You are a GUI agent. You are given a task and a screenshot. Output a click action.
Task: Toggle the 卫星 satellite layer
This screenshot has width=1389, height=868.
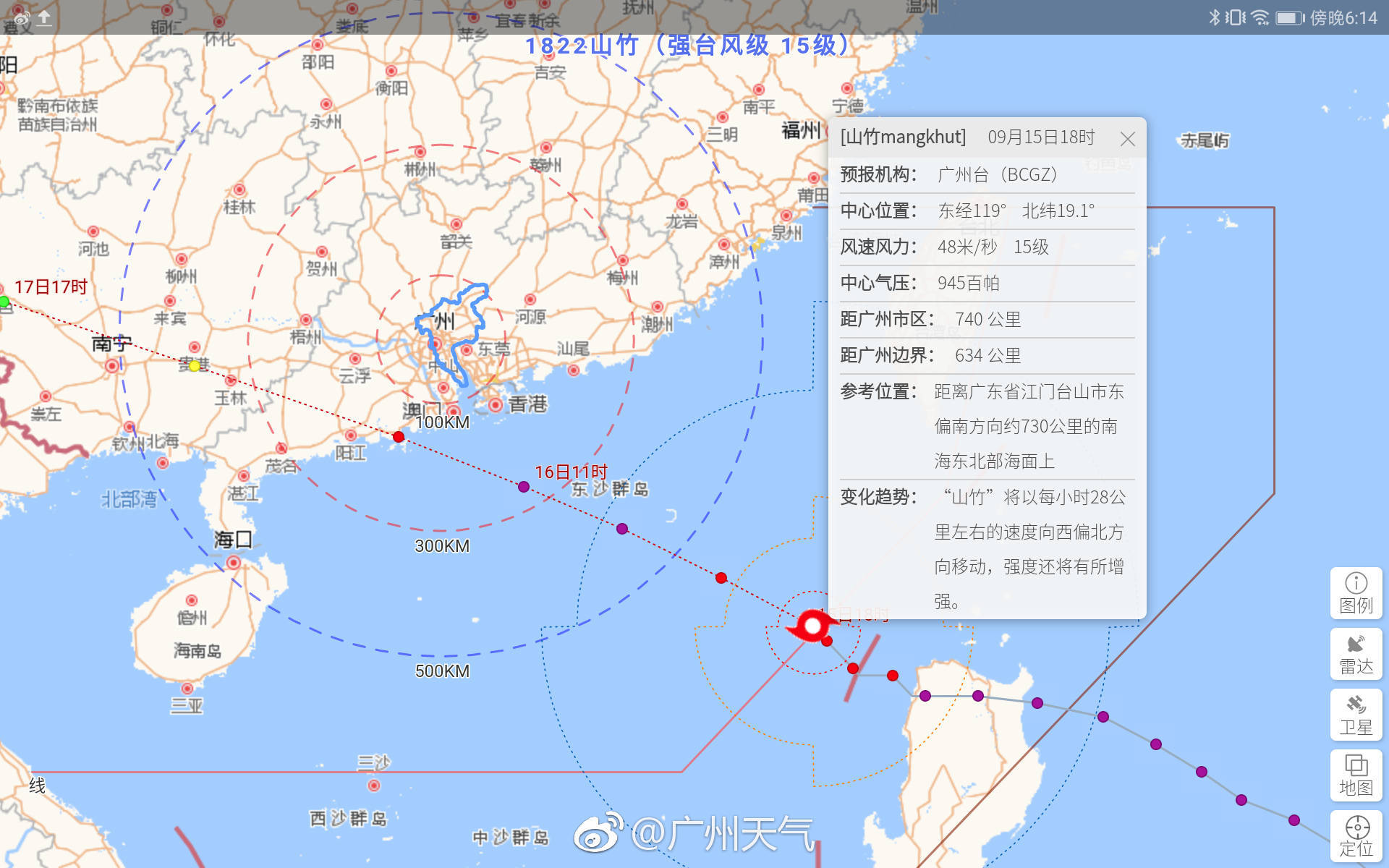(1356, 715)
